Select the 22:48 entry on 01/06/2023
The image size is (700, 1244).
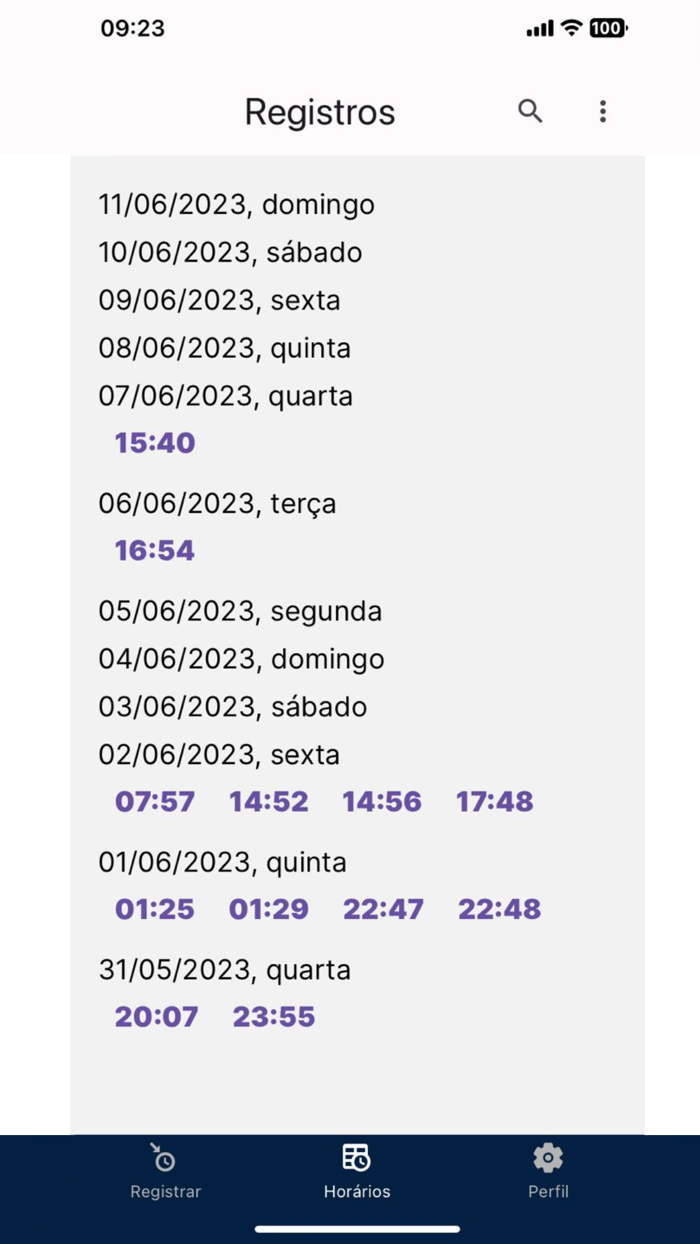pos(499,910)
